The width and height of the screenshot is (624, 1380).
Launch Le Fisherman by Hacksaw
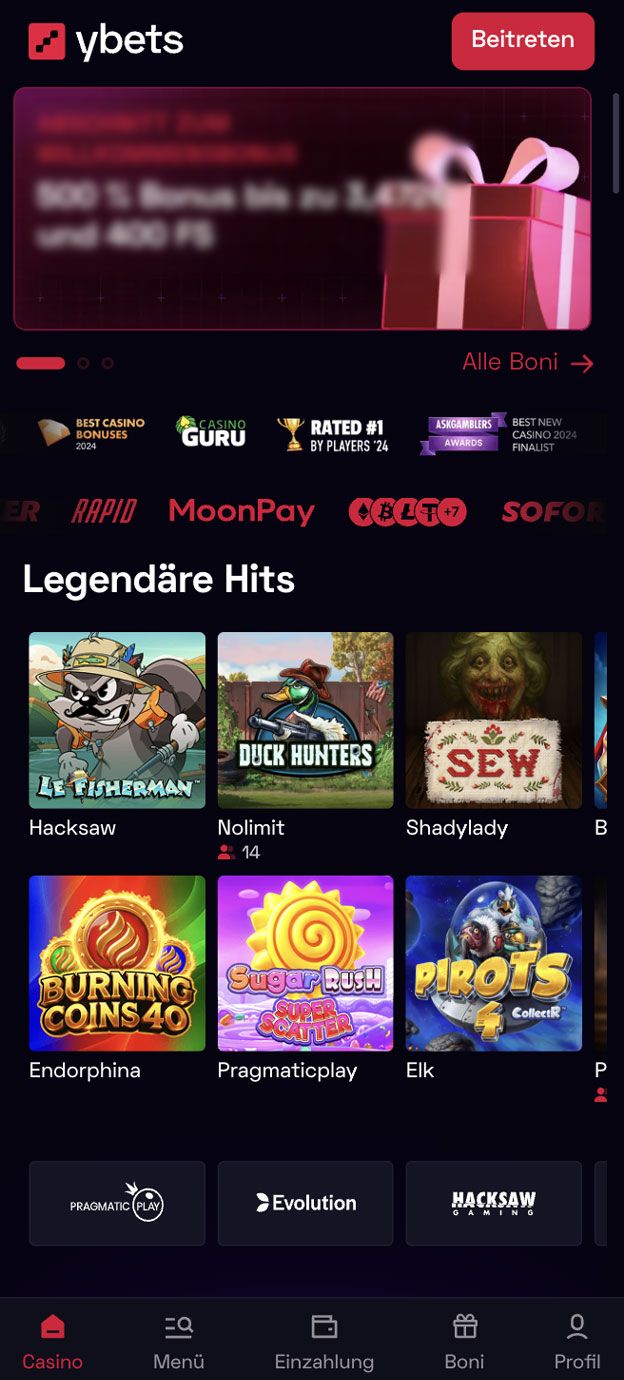117,720
